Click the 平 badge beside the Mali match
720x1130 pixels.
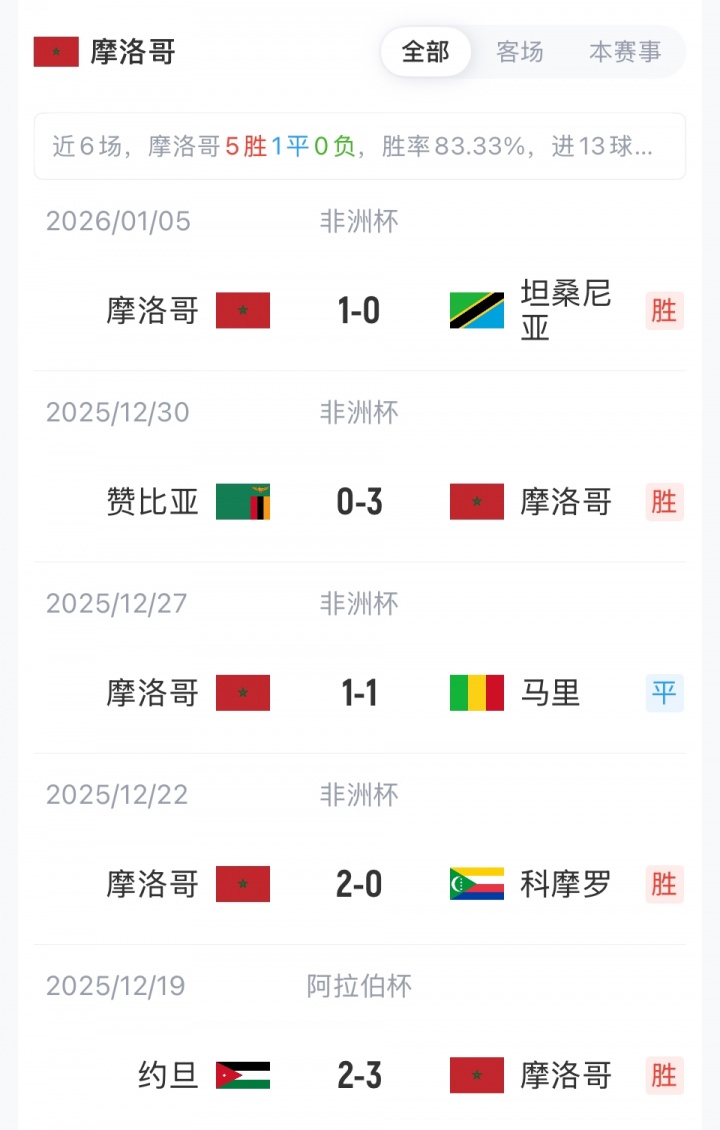(x=663, y=693)
